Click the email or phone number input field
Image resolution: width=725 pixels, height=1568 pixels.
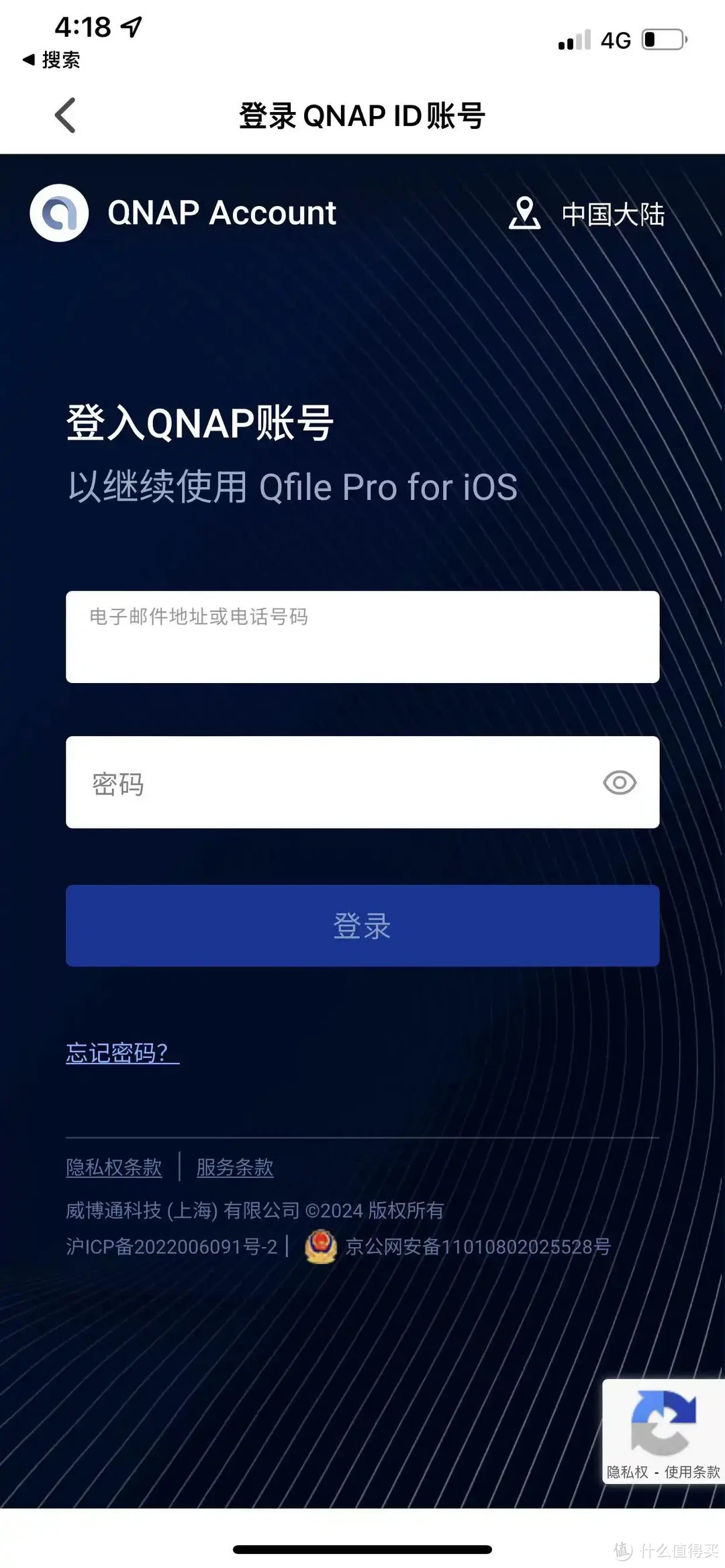tap(362, 636)
